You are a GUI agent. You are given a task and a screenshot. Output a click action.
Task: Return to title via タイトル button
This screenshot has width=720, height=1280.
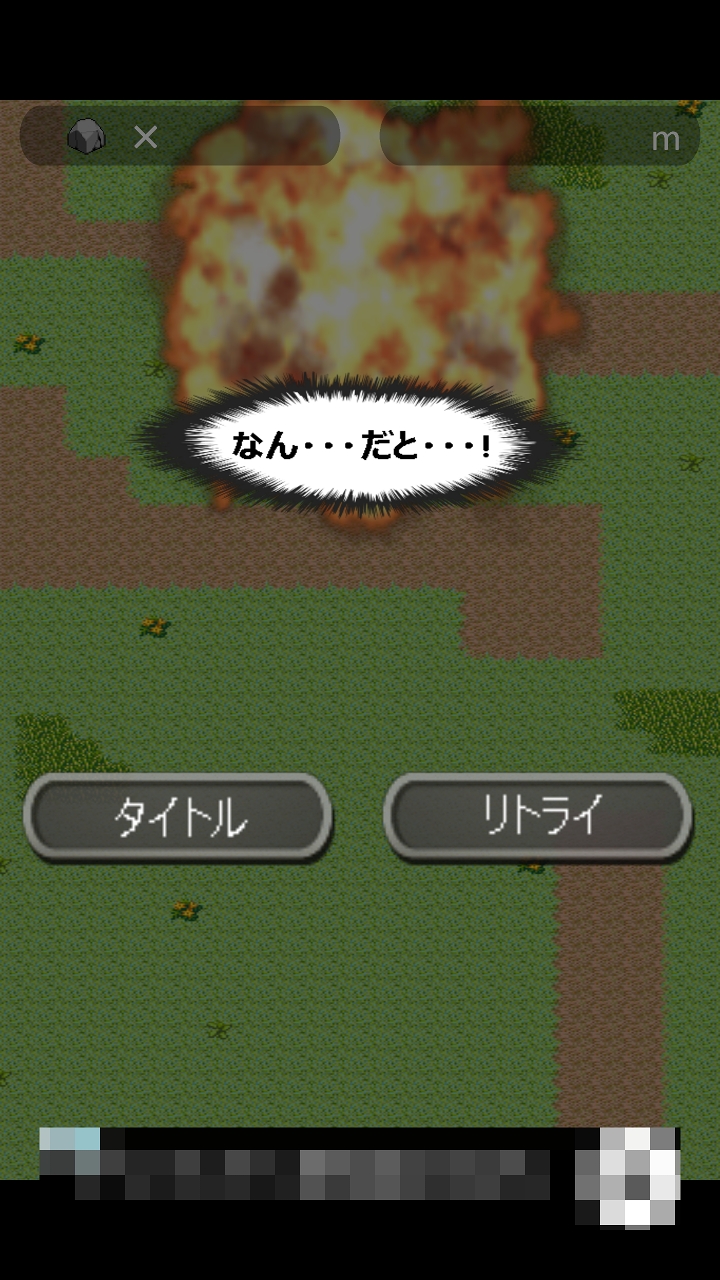pos(178,817)
